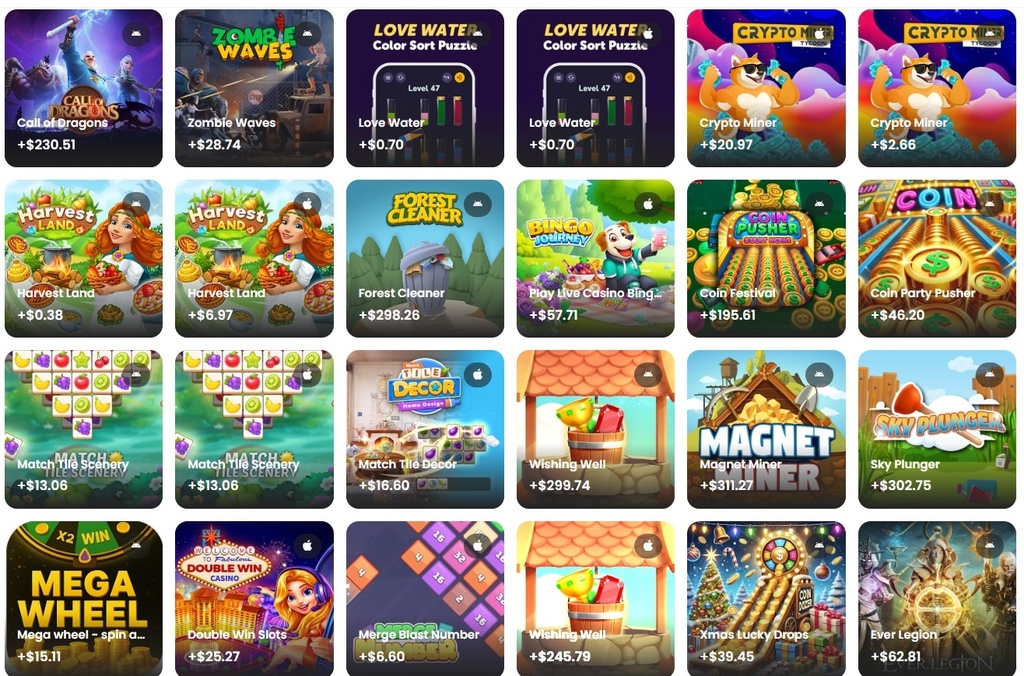Open the Play Live Casino Bingo card

tap(595, 258)
